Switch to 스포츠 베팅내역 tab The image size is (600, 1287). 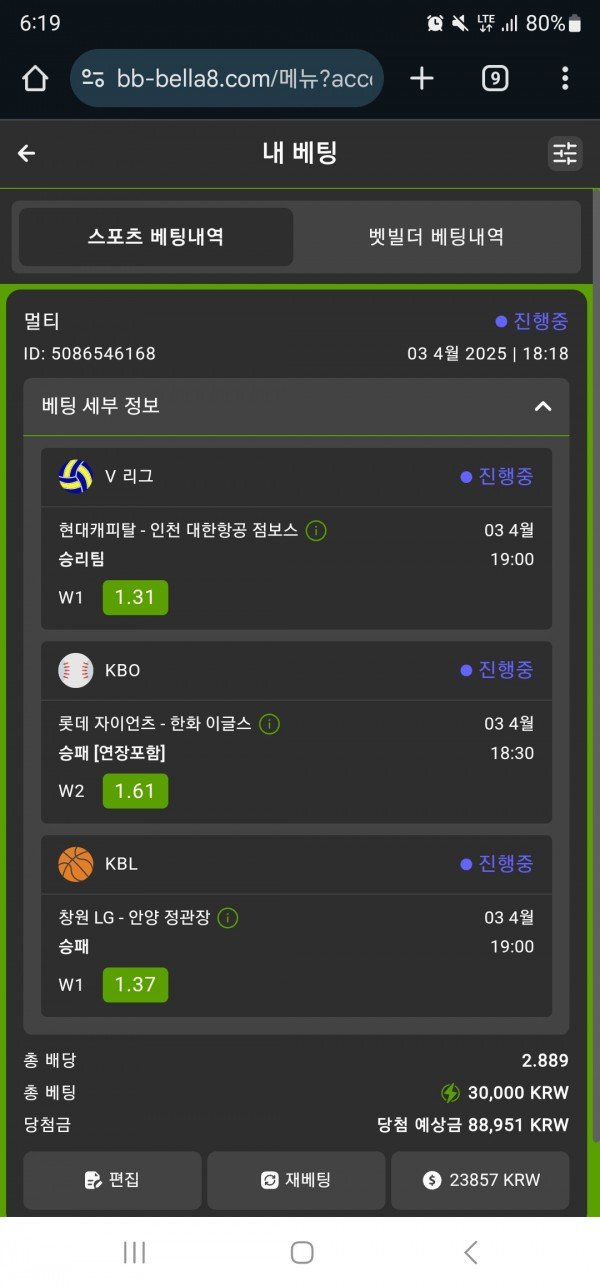coord(156,237)
